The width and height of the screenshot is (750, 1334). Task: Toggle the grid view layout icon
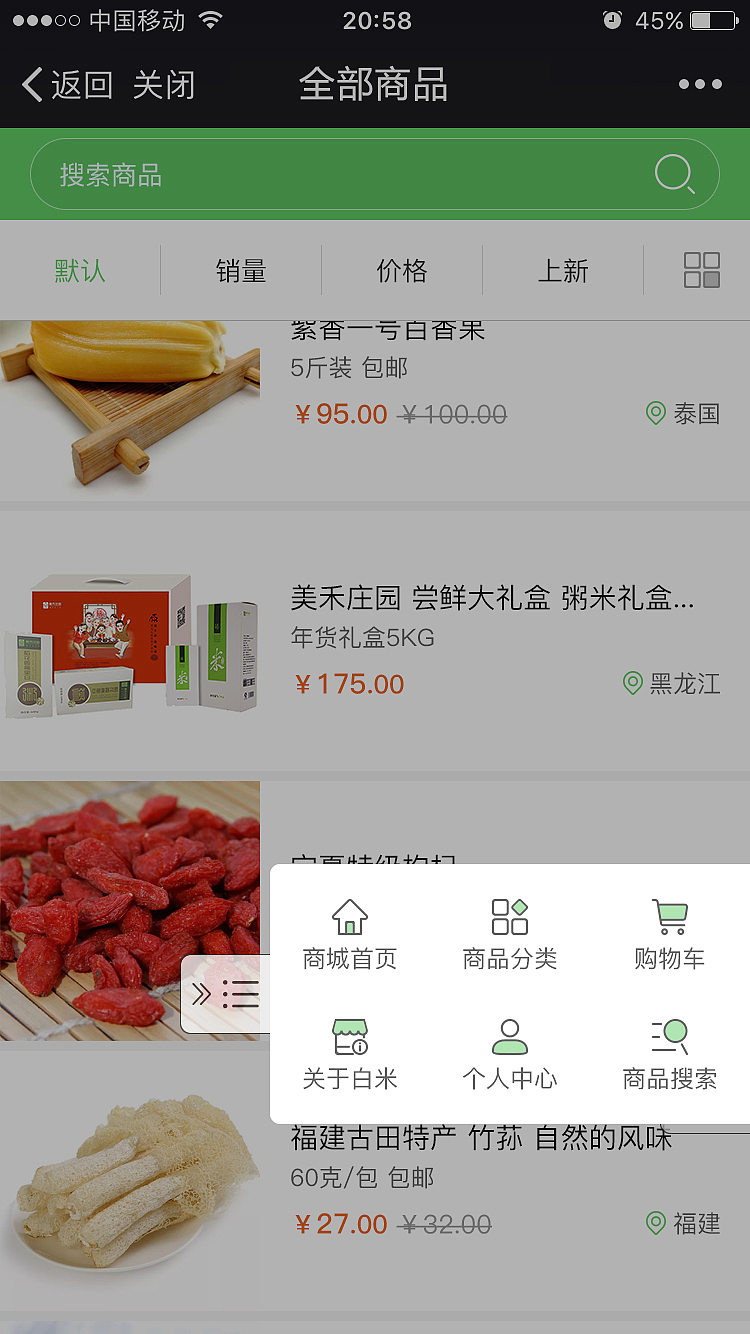coord(703,269)
